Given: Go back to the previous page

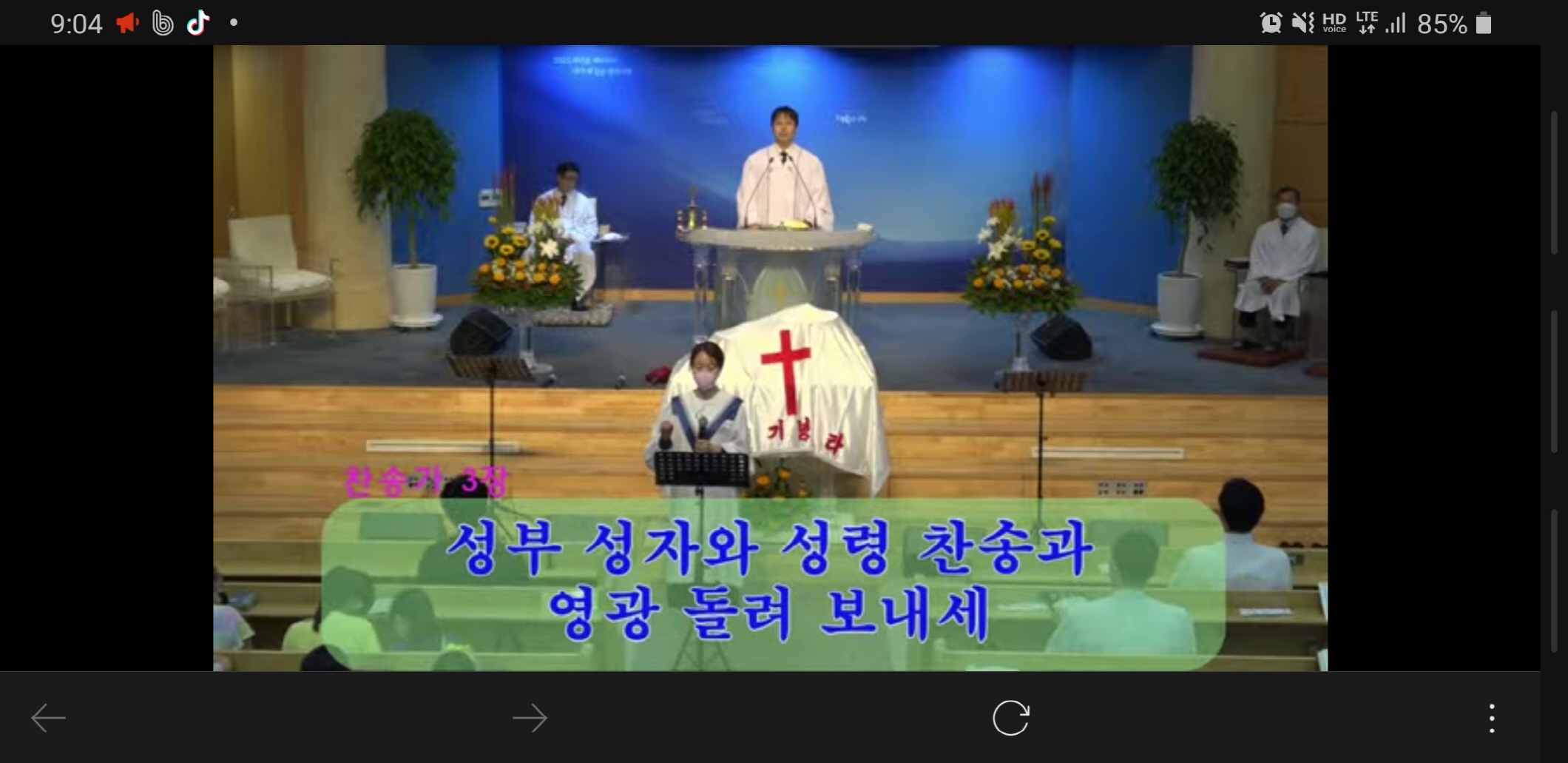Looking at the screenshot, I should [49, 718].
